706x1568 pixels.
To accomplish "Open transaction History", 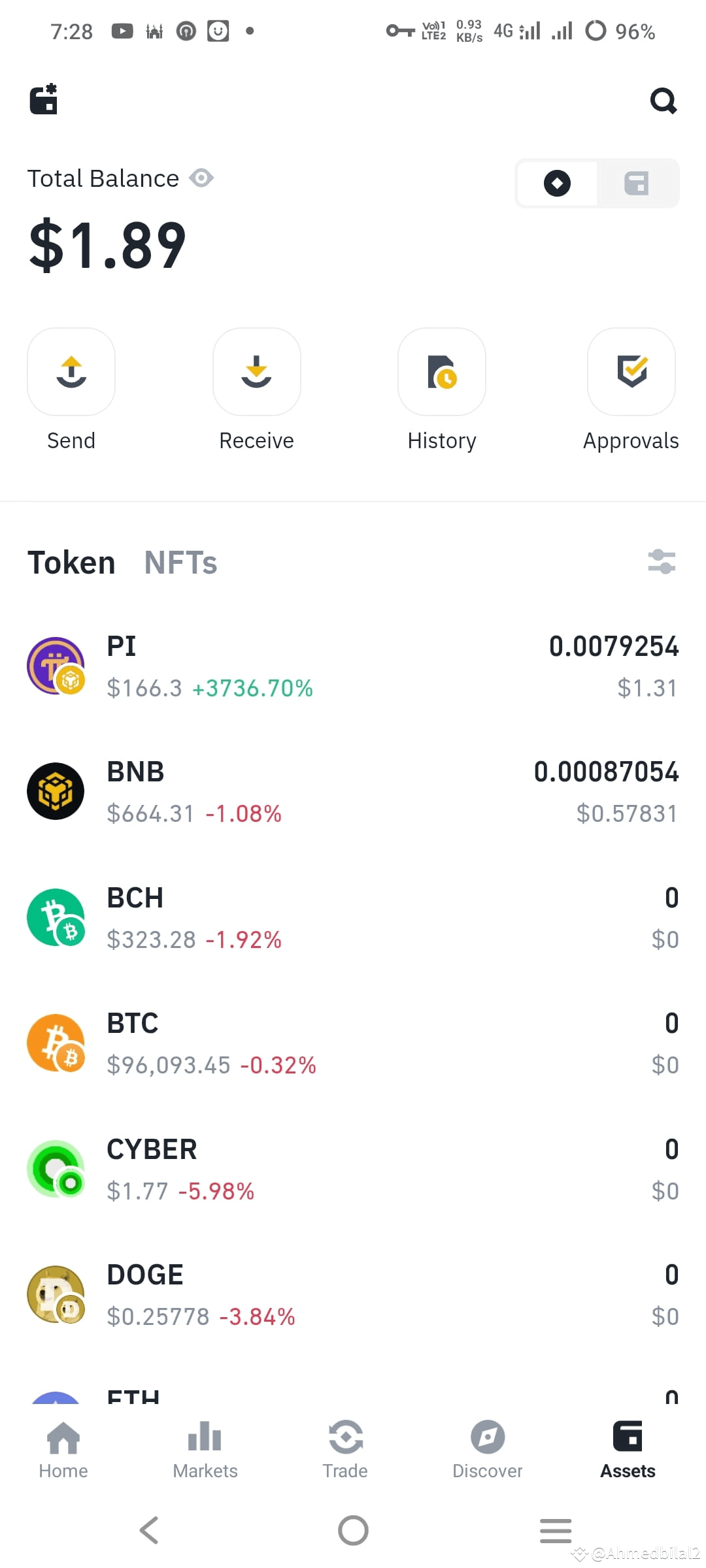I will click(x=442, y=372).
